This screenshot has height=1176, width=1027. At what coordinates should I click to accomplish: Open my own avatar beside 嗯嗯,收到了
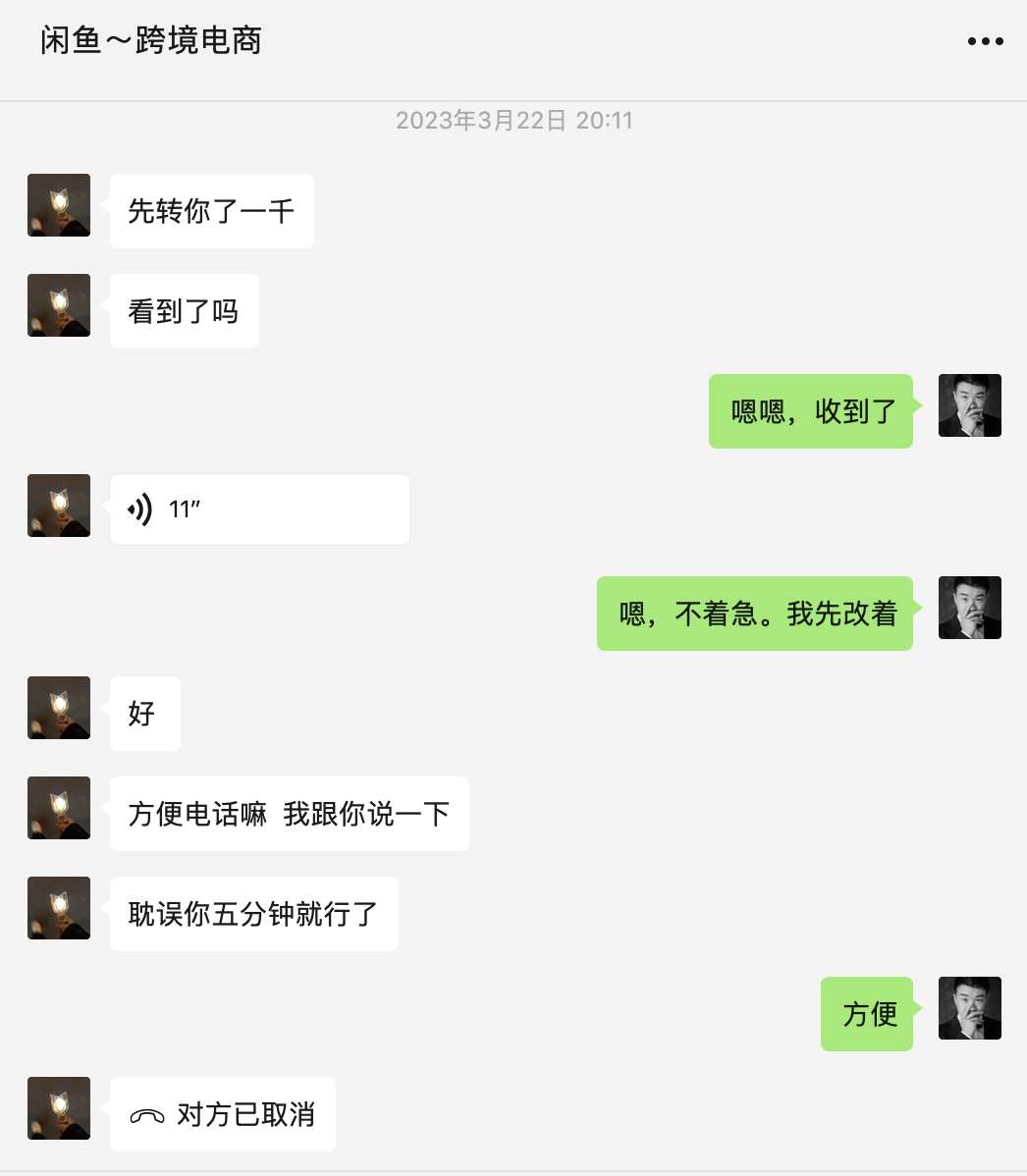tap(969, 405)
